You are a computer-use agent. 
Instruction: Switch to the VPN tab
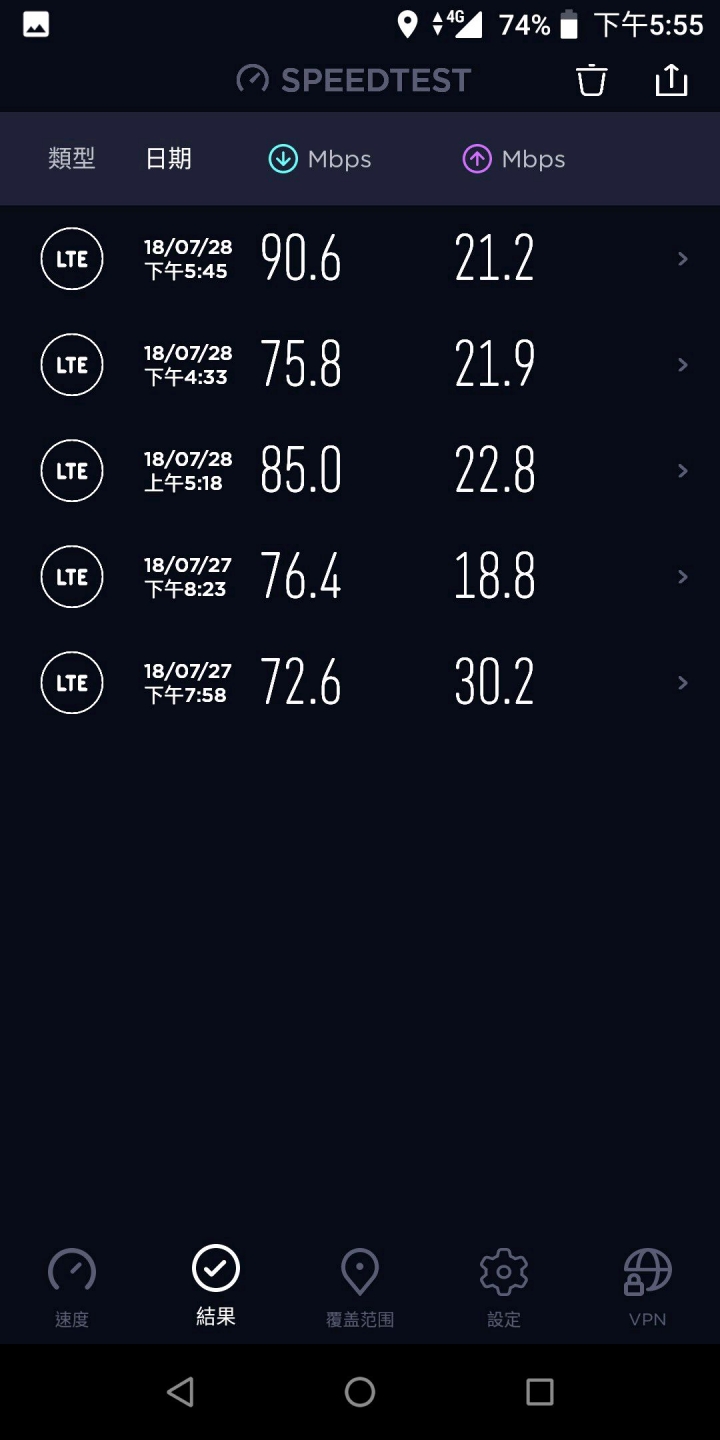(648, 1288)
